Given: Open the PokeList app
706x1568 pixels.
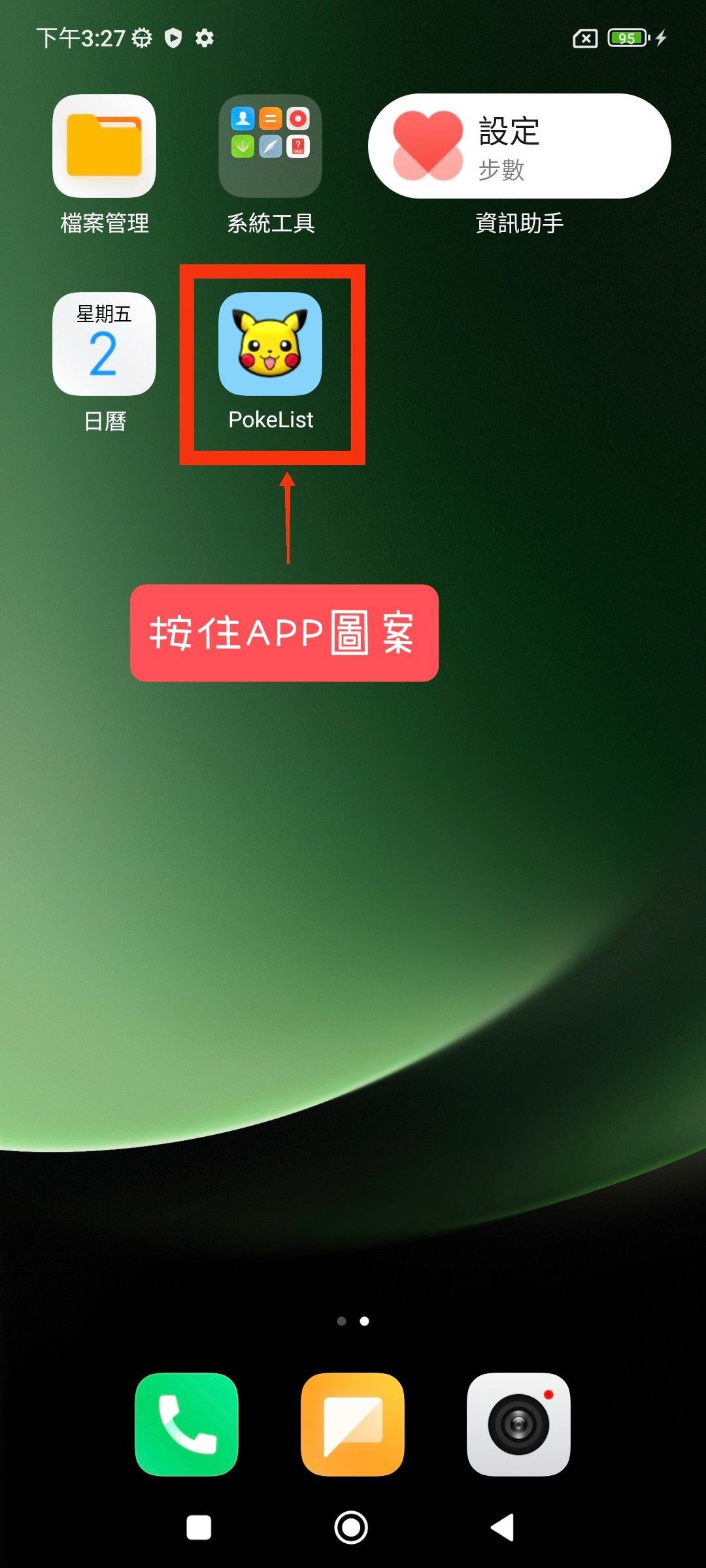Looking at the screenshot, I should click(270, 344).
